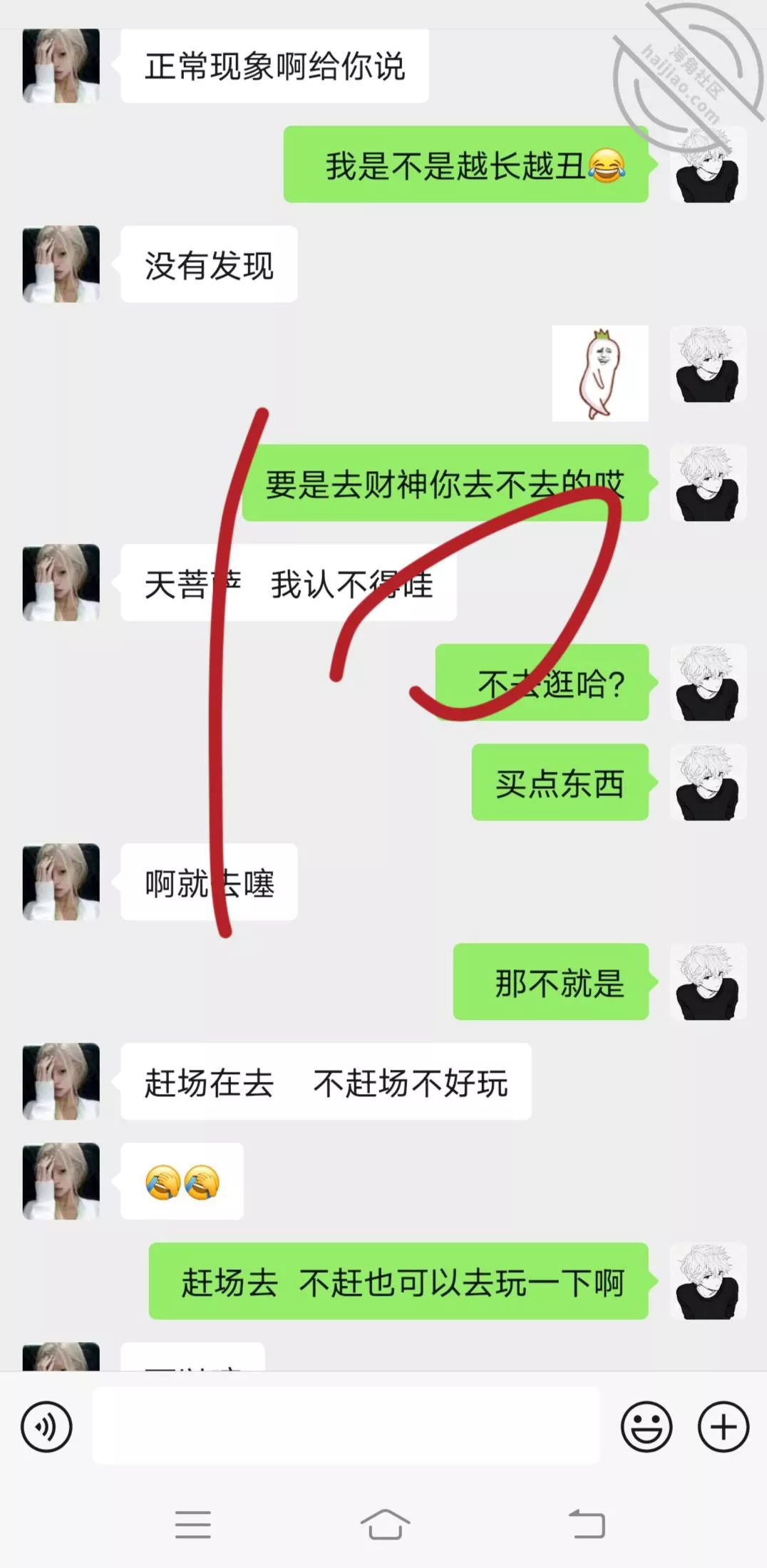Switch to voice message input
Screen dimensions: 767x1568
tap(46, 1427)
